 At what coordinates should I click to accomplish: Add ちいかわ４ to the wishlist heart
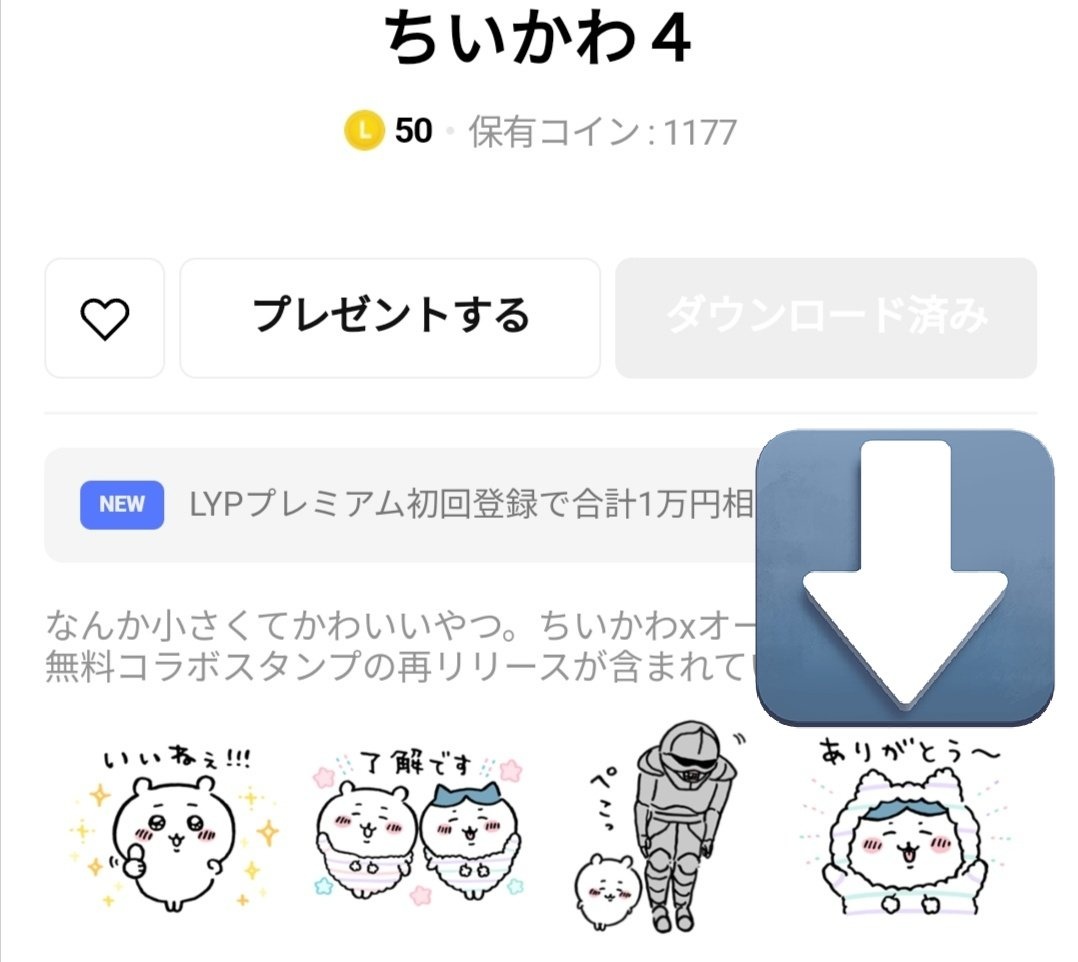coord(104,318)
